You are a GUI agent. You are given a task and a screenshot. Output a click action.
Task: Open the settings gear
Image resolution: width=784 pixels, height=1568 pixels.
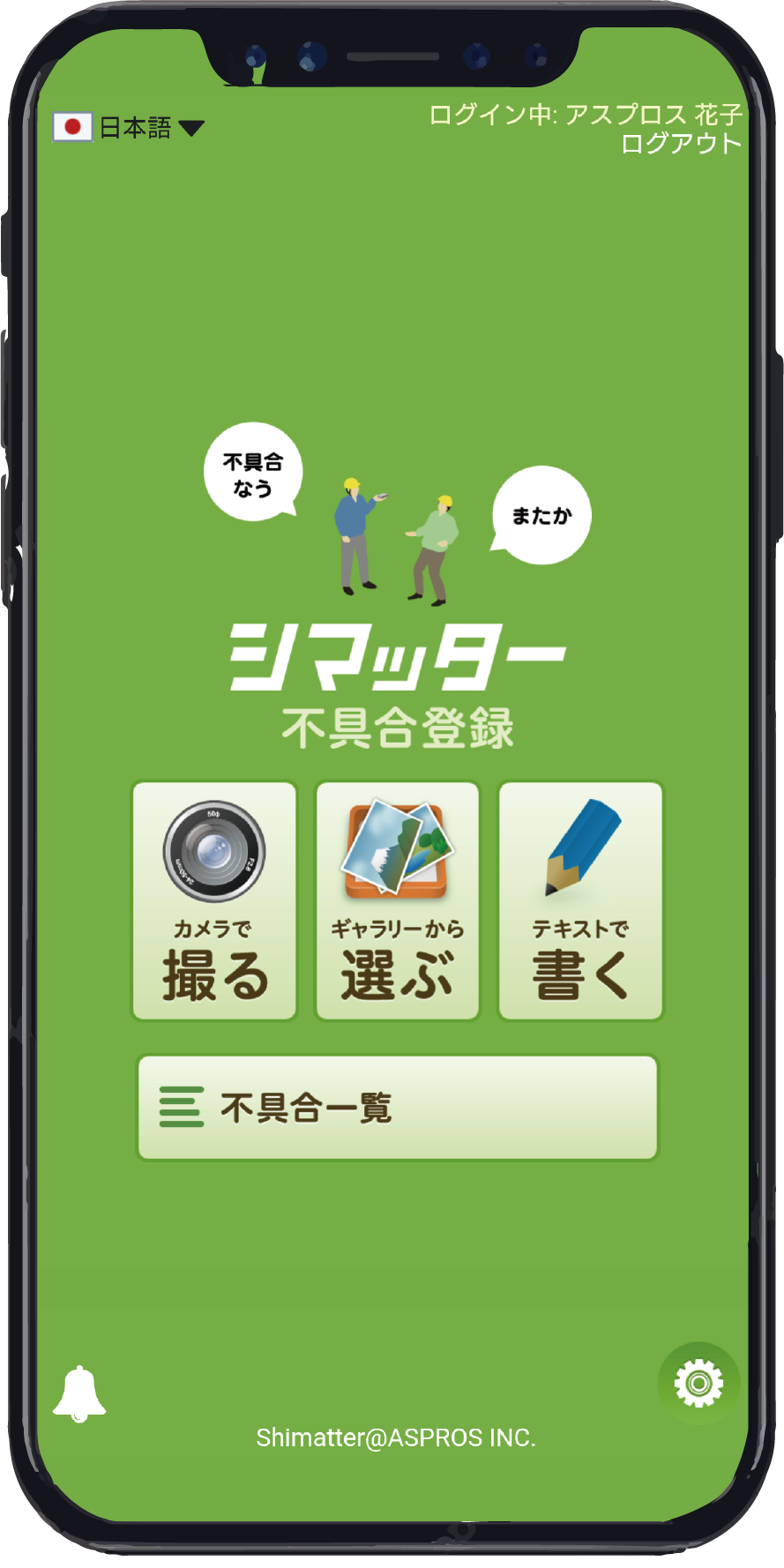(698, 1383)
